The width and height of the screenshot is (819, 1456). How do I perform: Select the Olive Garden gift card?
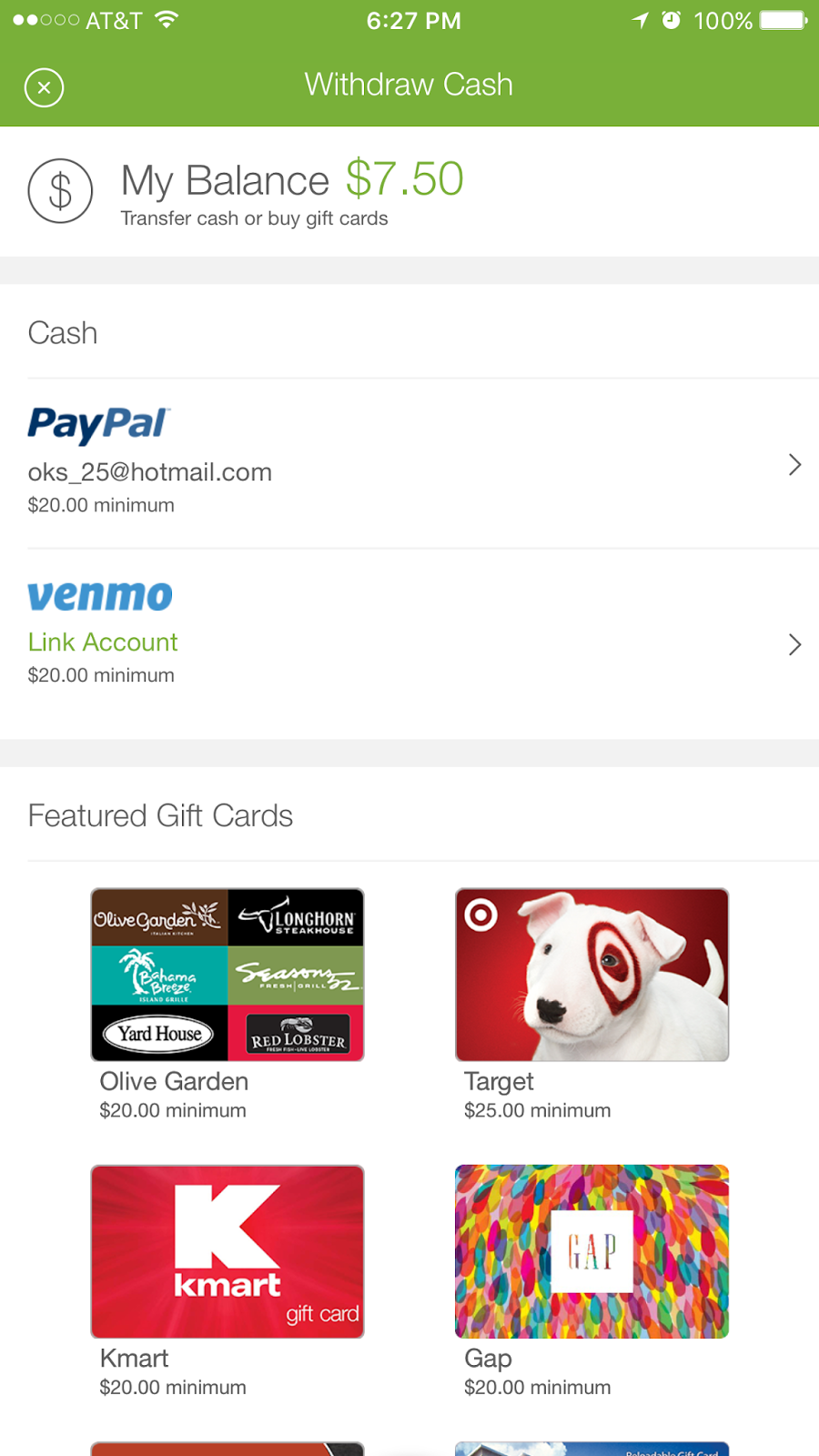pyautogui.click(x=227, y=975)
